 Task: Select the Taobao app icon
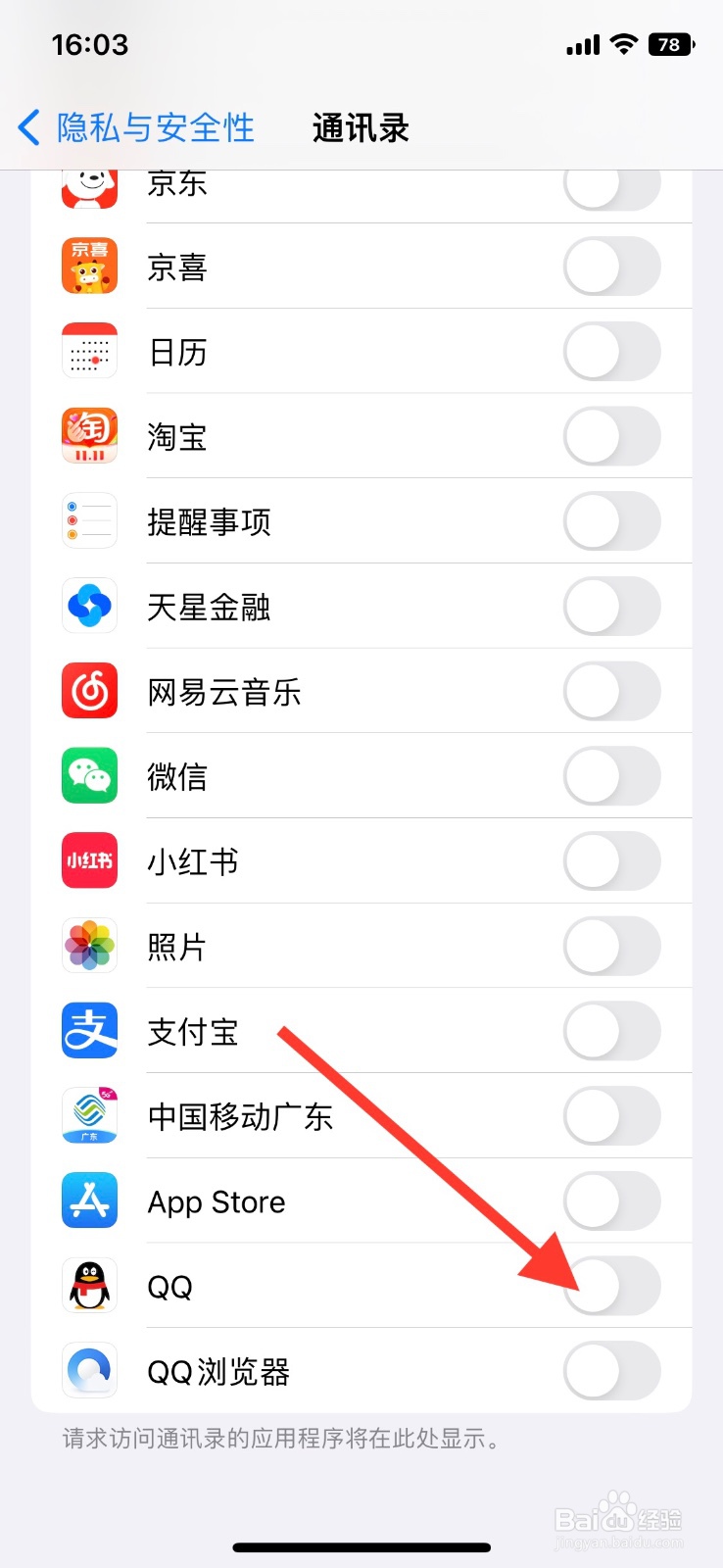(x=88, y=436)
